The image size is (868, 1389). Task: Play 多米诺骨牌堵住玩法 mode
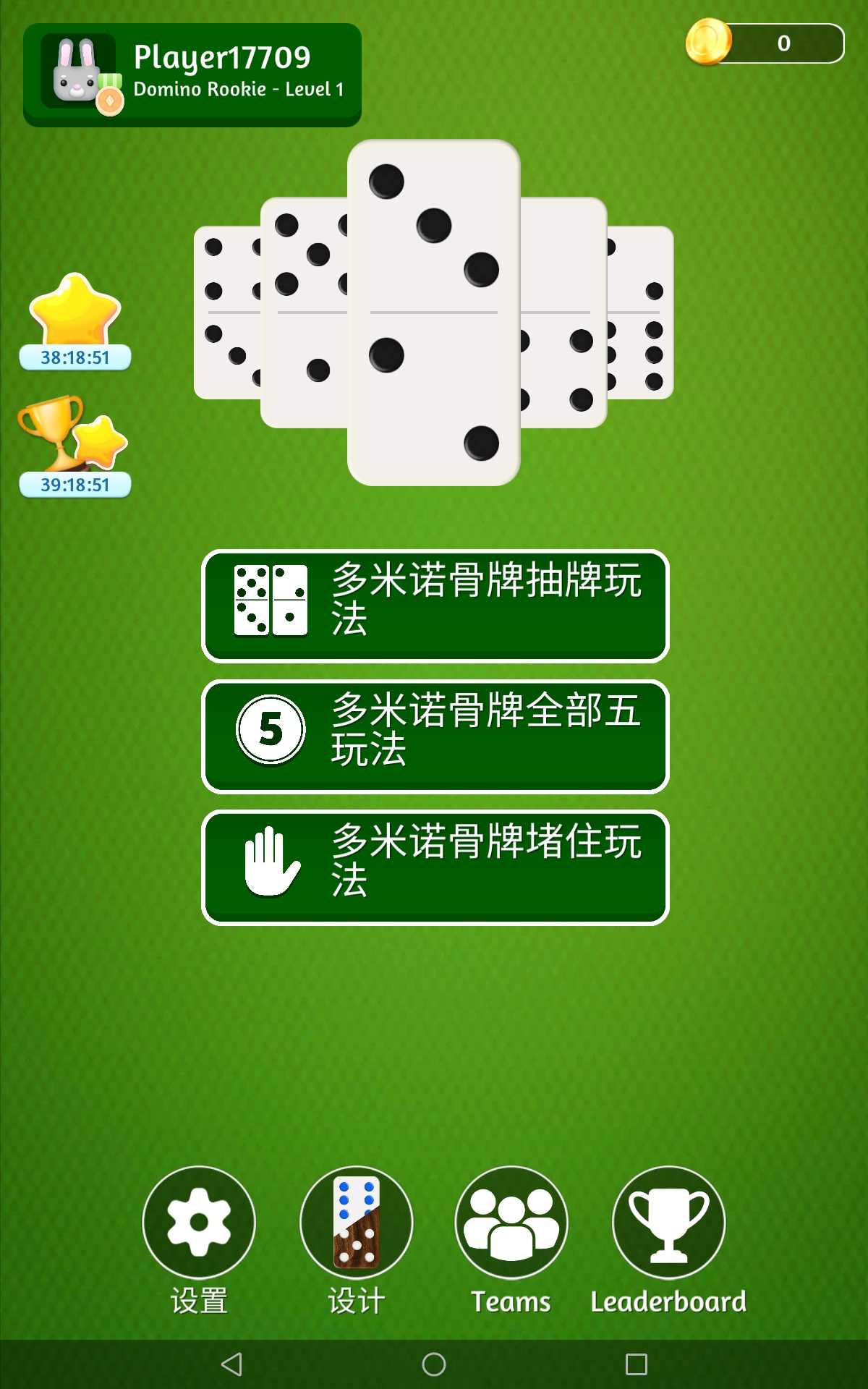coord(435,867)
